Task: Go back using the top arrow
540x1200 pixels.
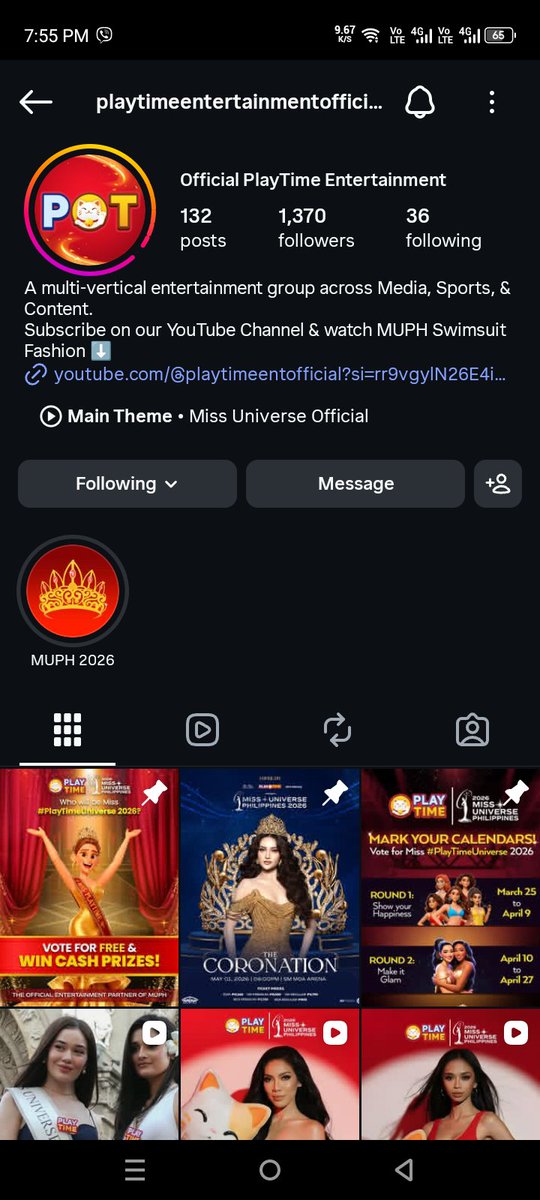Action: [36, 102]
